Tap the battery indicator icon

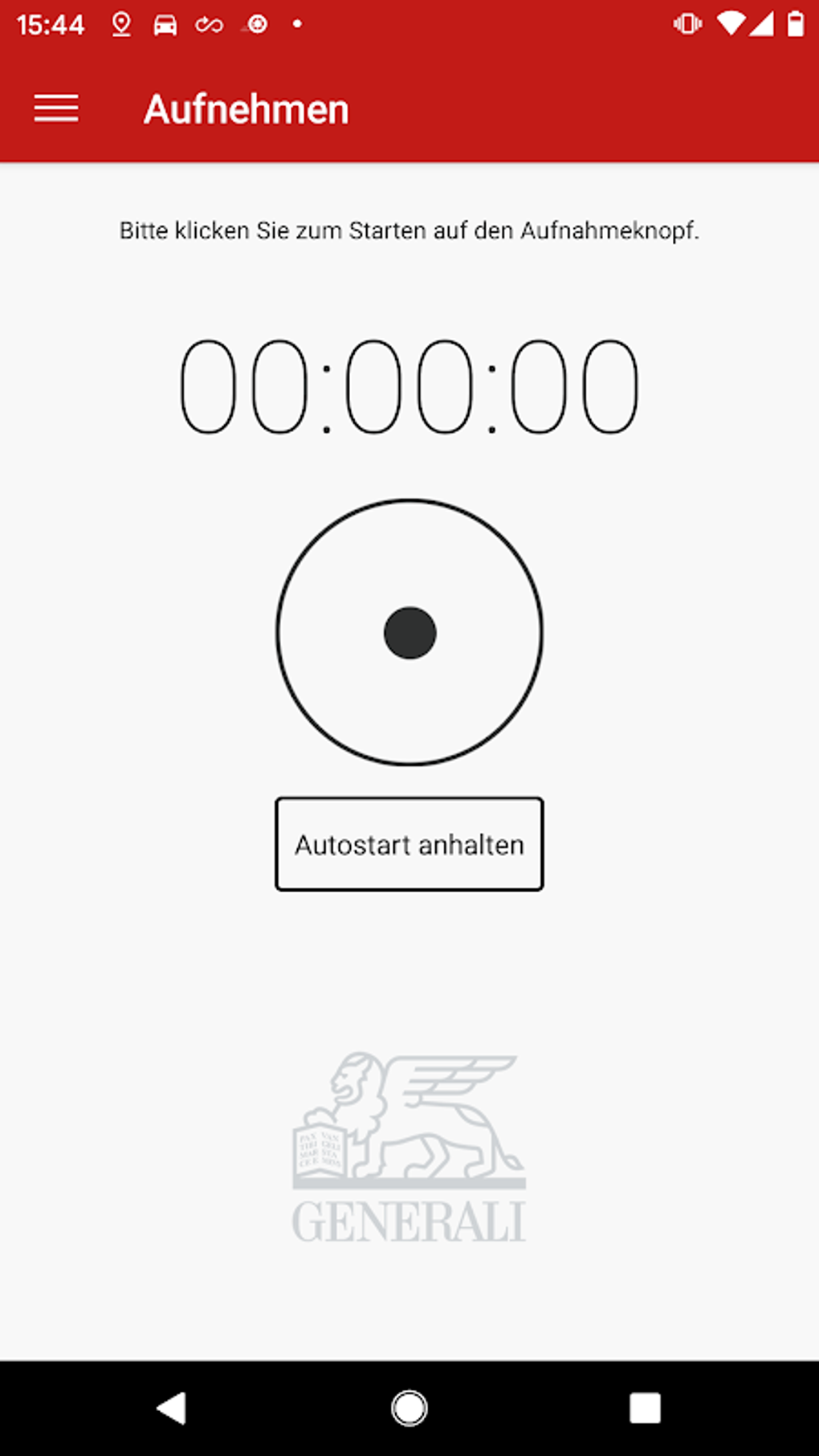(x=796, y=24)
